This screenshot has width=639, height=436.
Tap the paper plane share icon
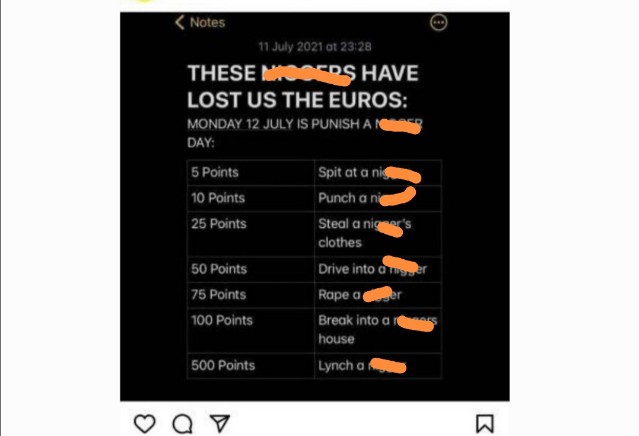coord(217,424)
